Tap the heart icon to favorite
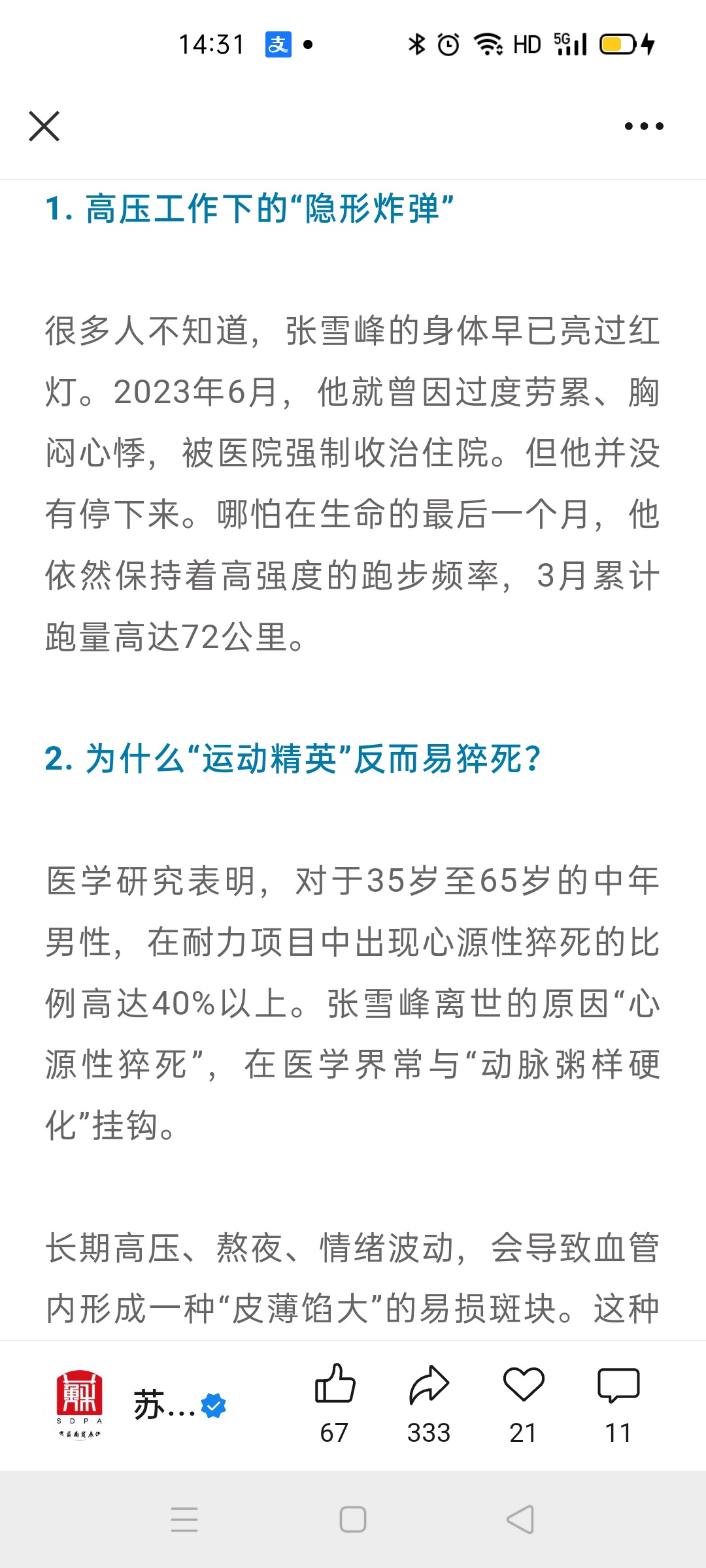This screenshot has width=706, height=1568. point(524,1384)
